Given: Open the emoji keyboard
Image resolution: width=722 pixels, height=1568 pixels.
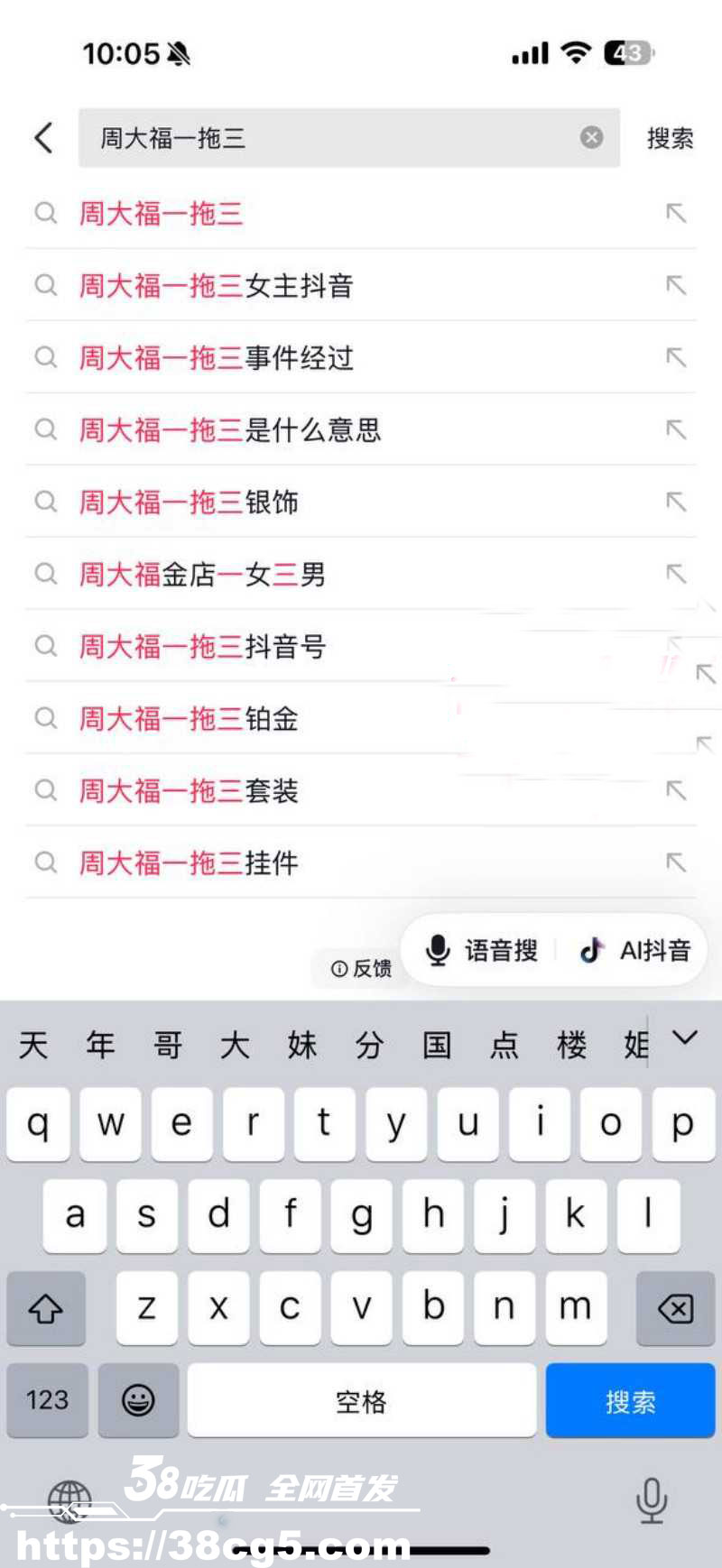Looking at the screenshot, I should point(138,1401).
